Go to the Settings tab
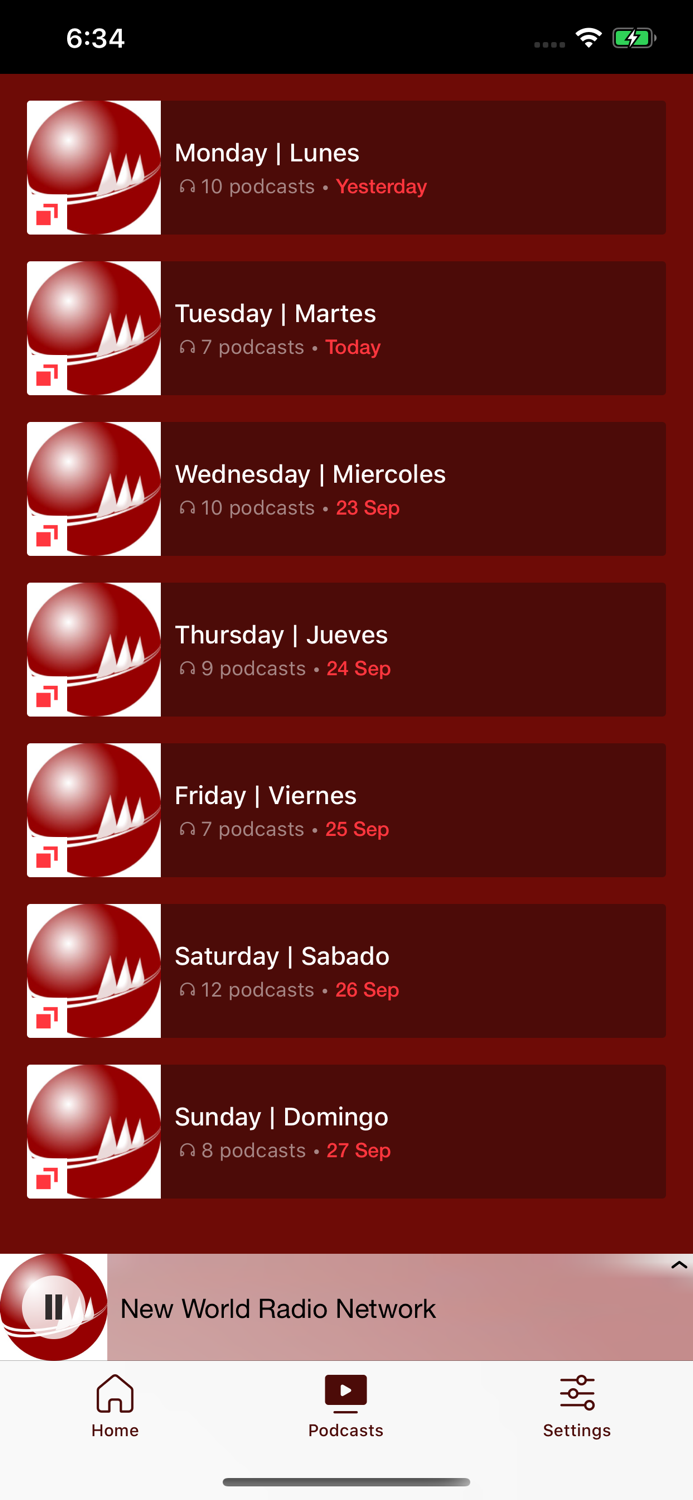693x1500 pixels. tap(577, 1405)
